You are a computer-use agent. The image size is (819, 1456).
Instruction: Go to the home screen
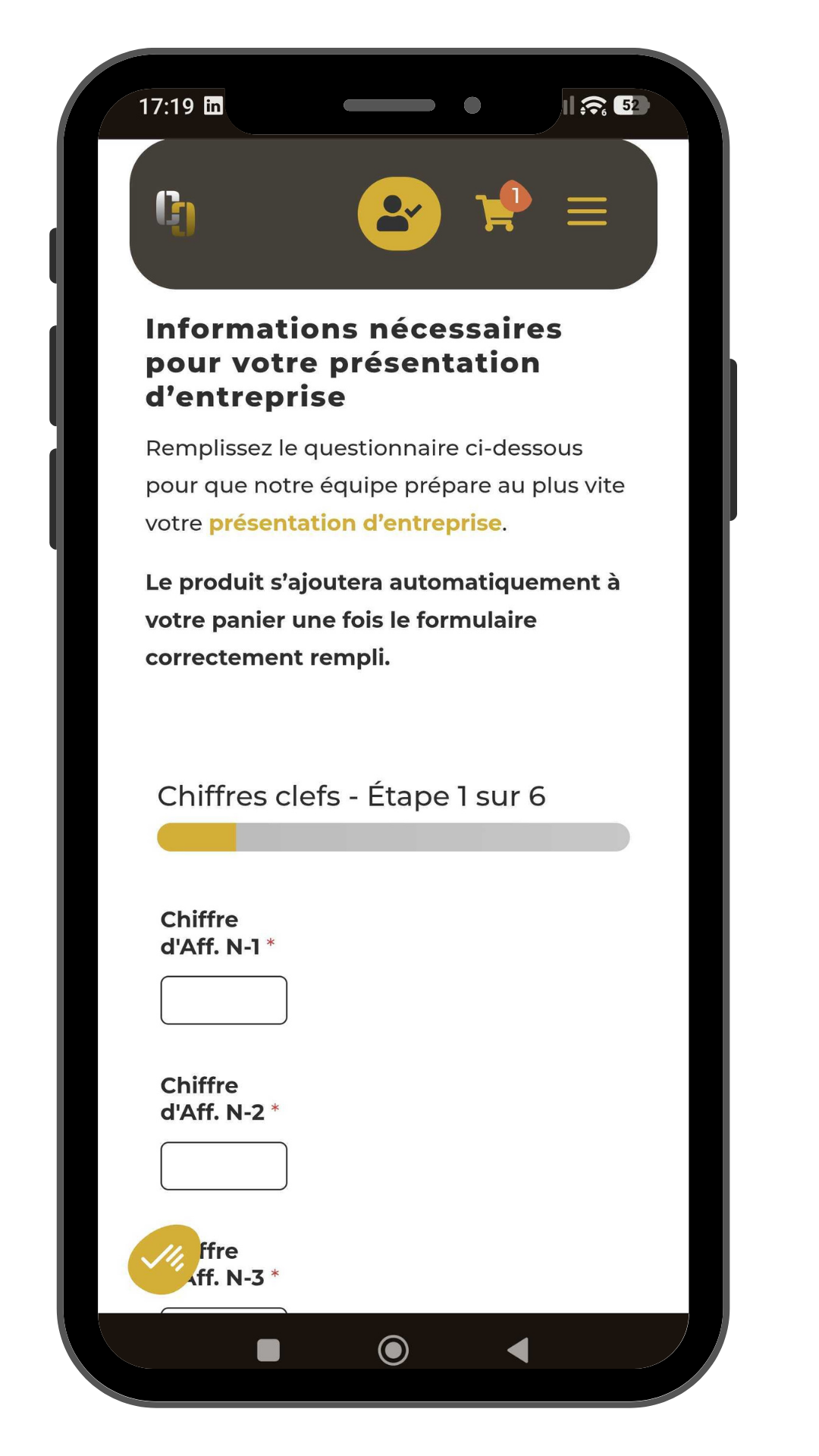[393, 1350]
